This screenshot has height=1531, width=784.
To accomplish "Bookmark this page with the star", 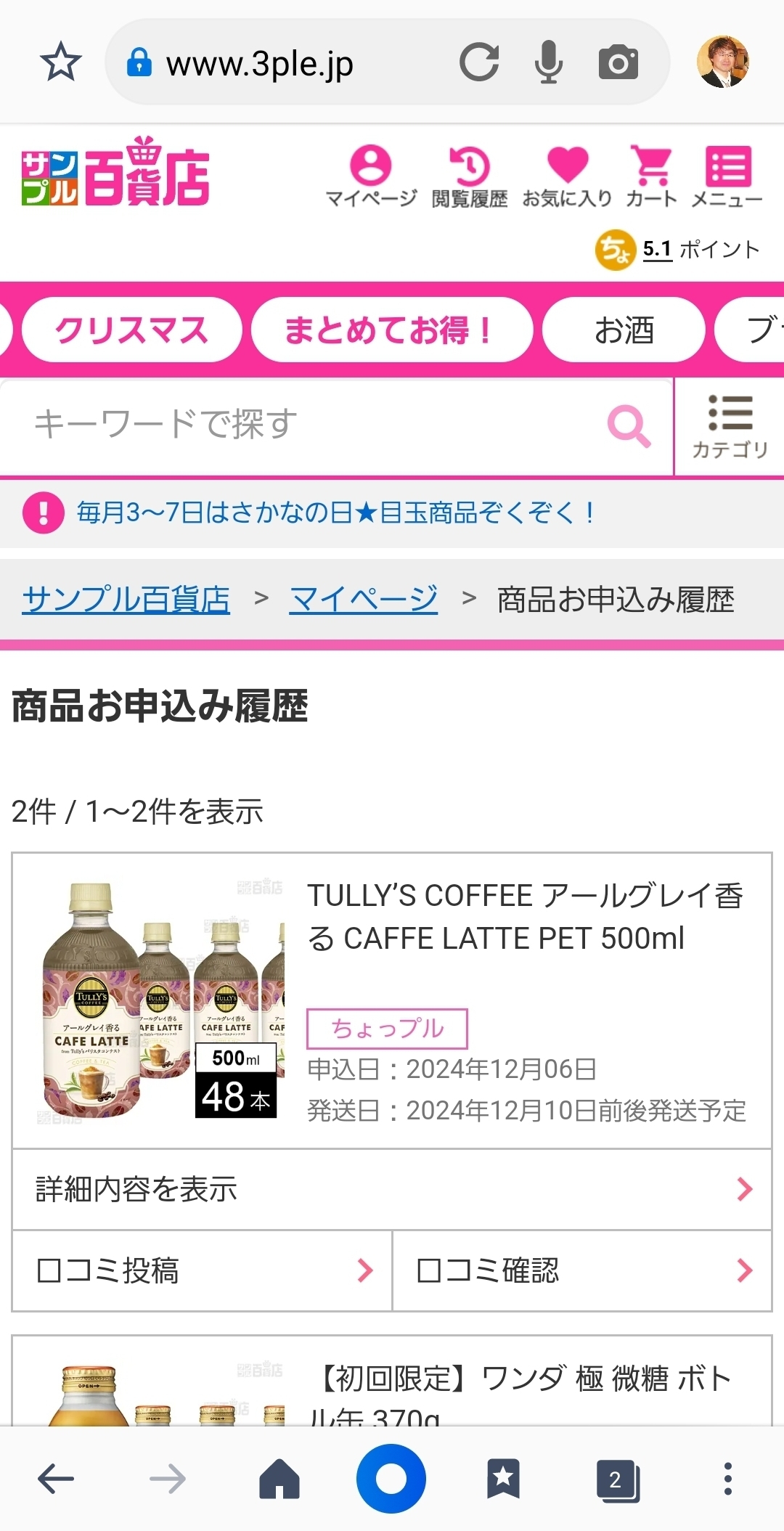I will 61,62.
